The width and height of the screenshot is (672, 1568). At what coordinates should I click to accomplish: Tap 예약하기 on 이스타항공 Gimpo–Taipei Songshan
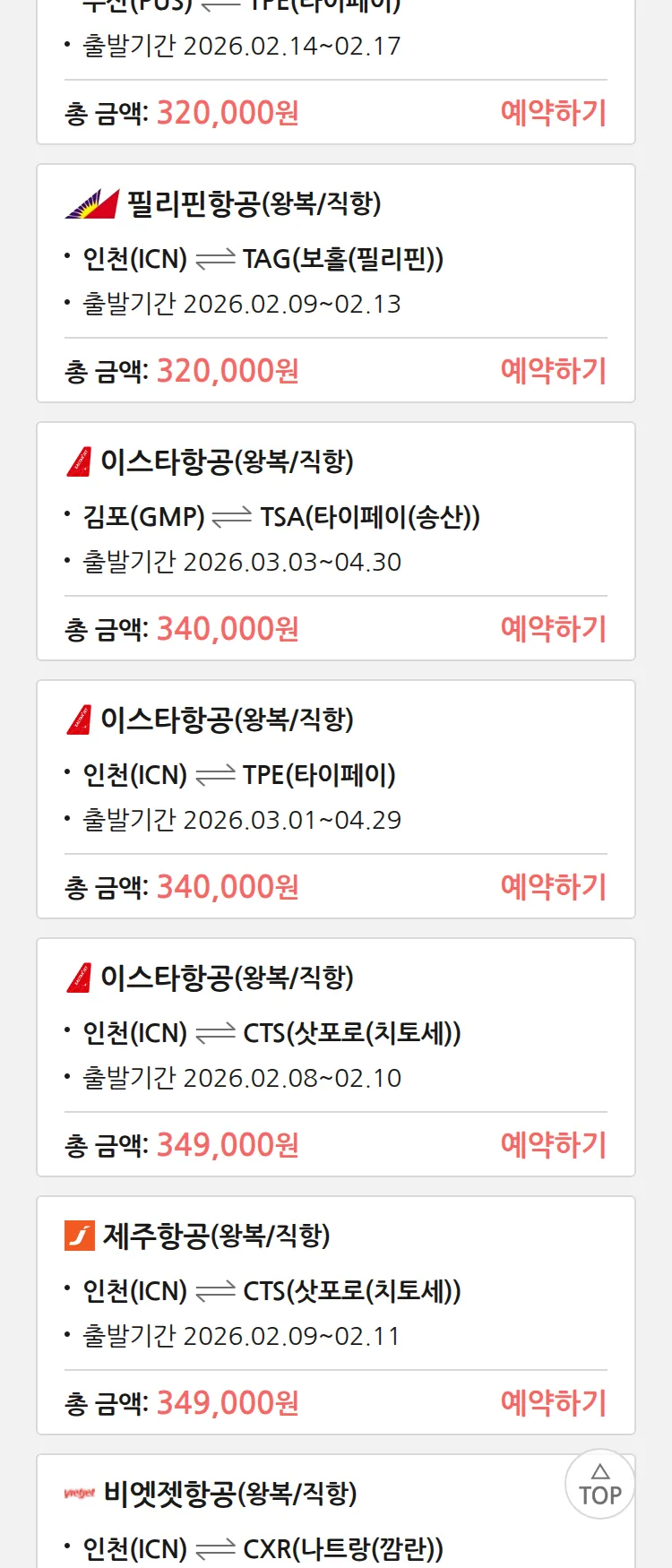[x=553, y=629]
